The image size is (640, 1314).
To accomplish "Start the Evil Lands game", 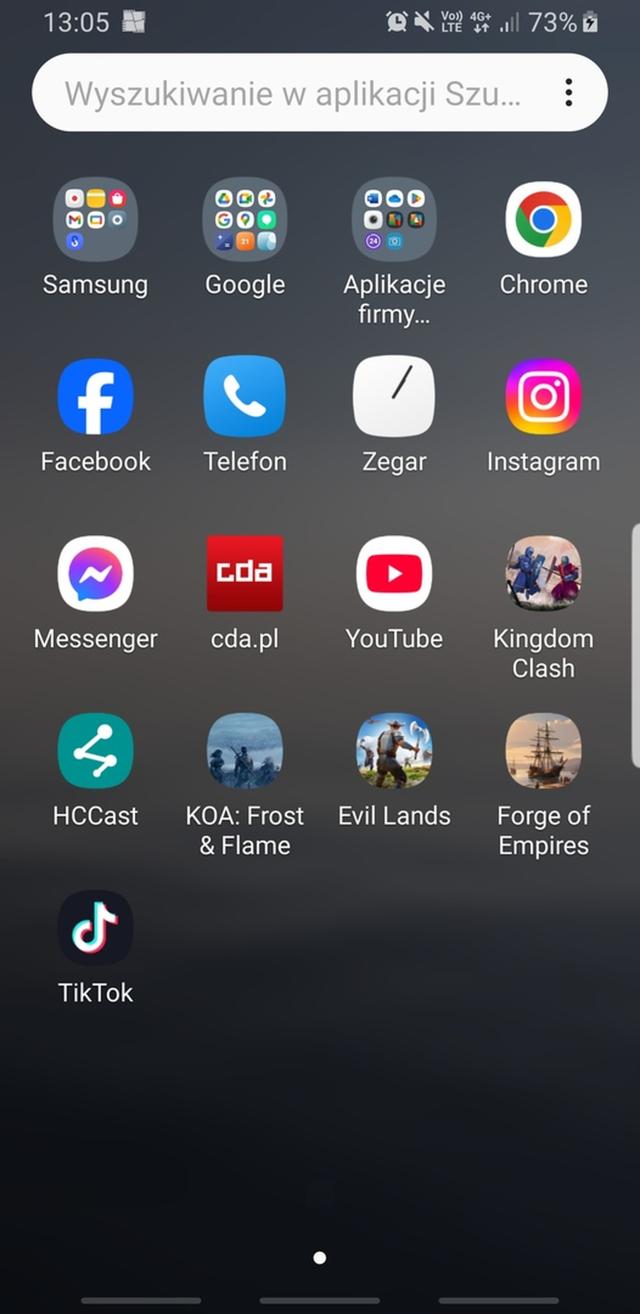I will pos(394,751).
